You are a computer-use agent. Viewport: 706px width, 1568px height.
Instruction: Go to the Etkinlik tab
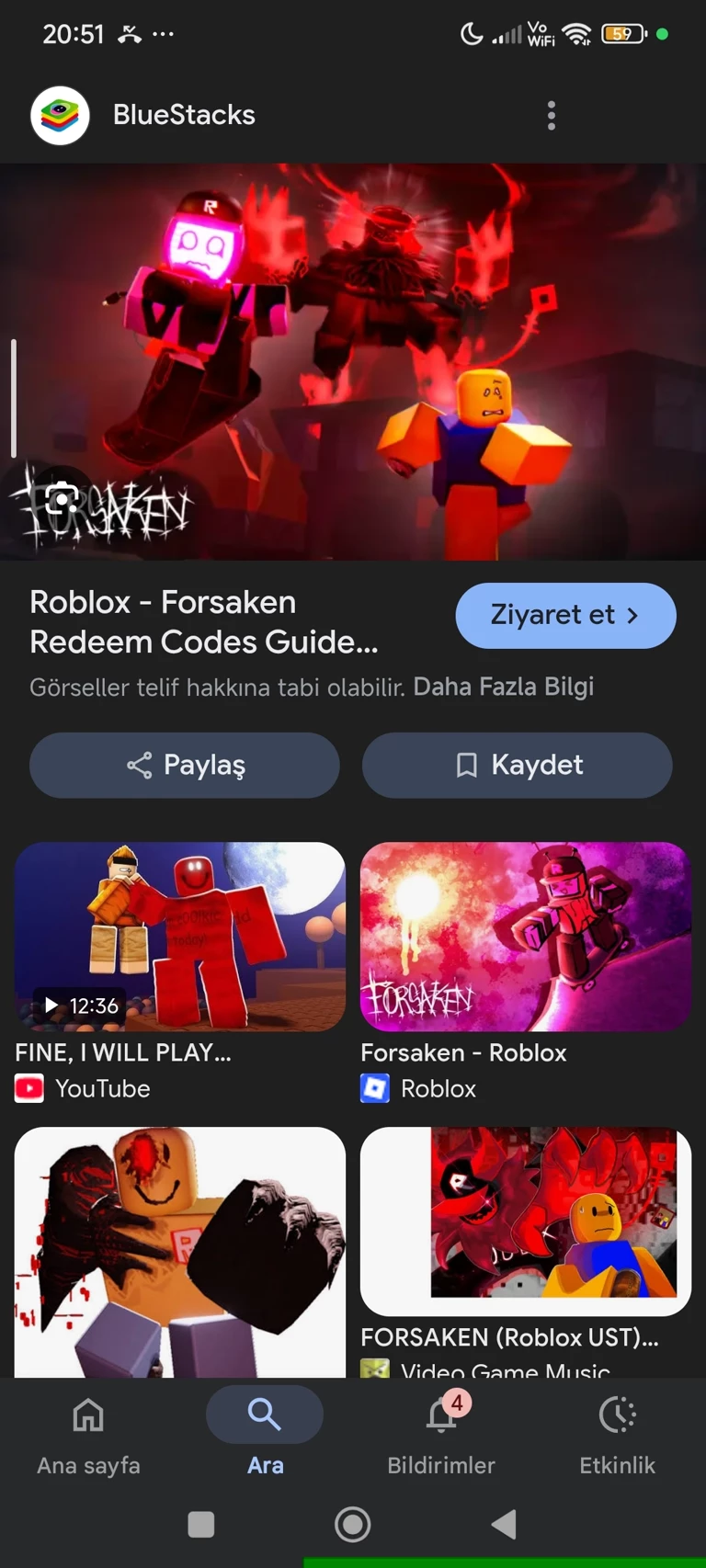617,1432
